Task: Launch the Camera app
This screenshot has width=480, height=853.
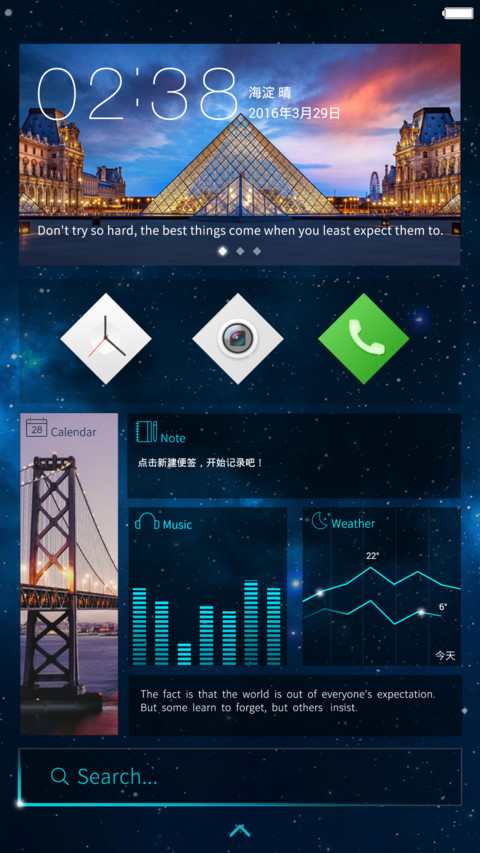Action: pyautogui.click(x=238, y=338)
